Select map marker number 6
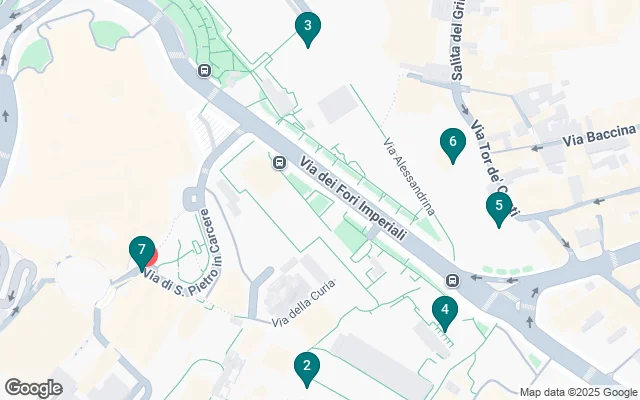 click(x=453, y=144)
